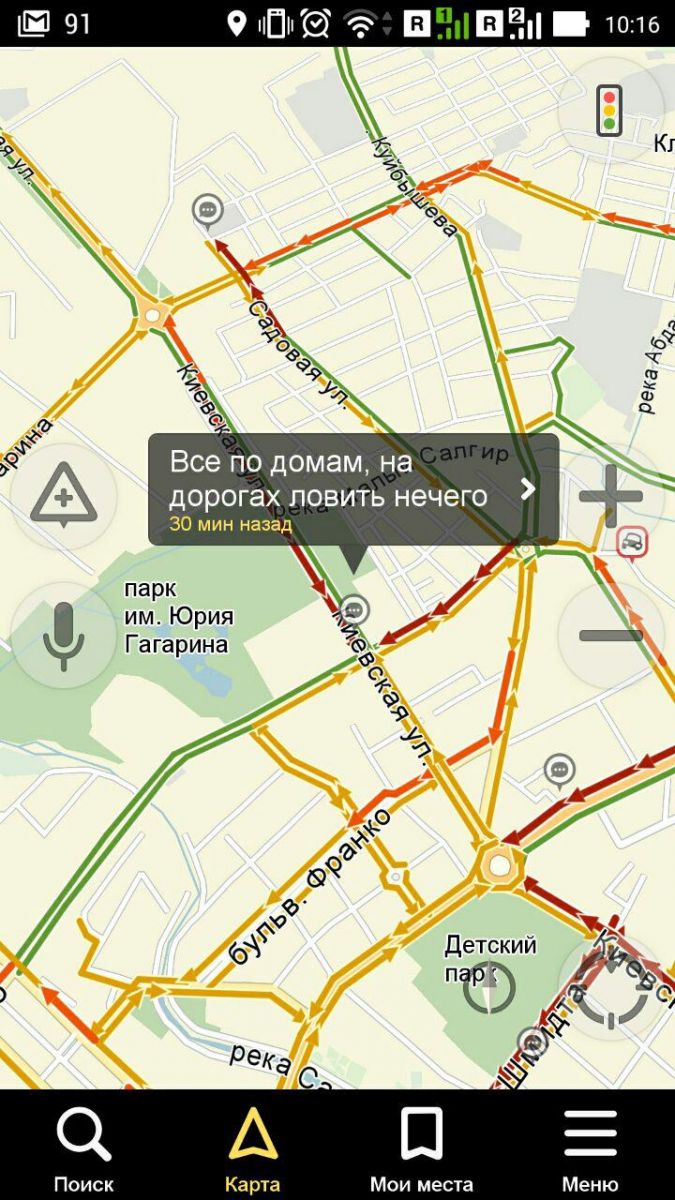Add a road event with triangle button
Image resolution: width=675 pixels, height=1200 pixels.
(x=63, y=496)
